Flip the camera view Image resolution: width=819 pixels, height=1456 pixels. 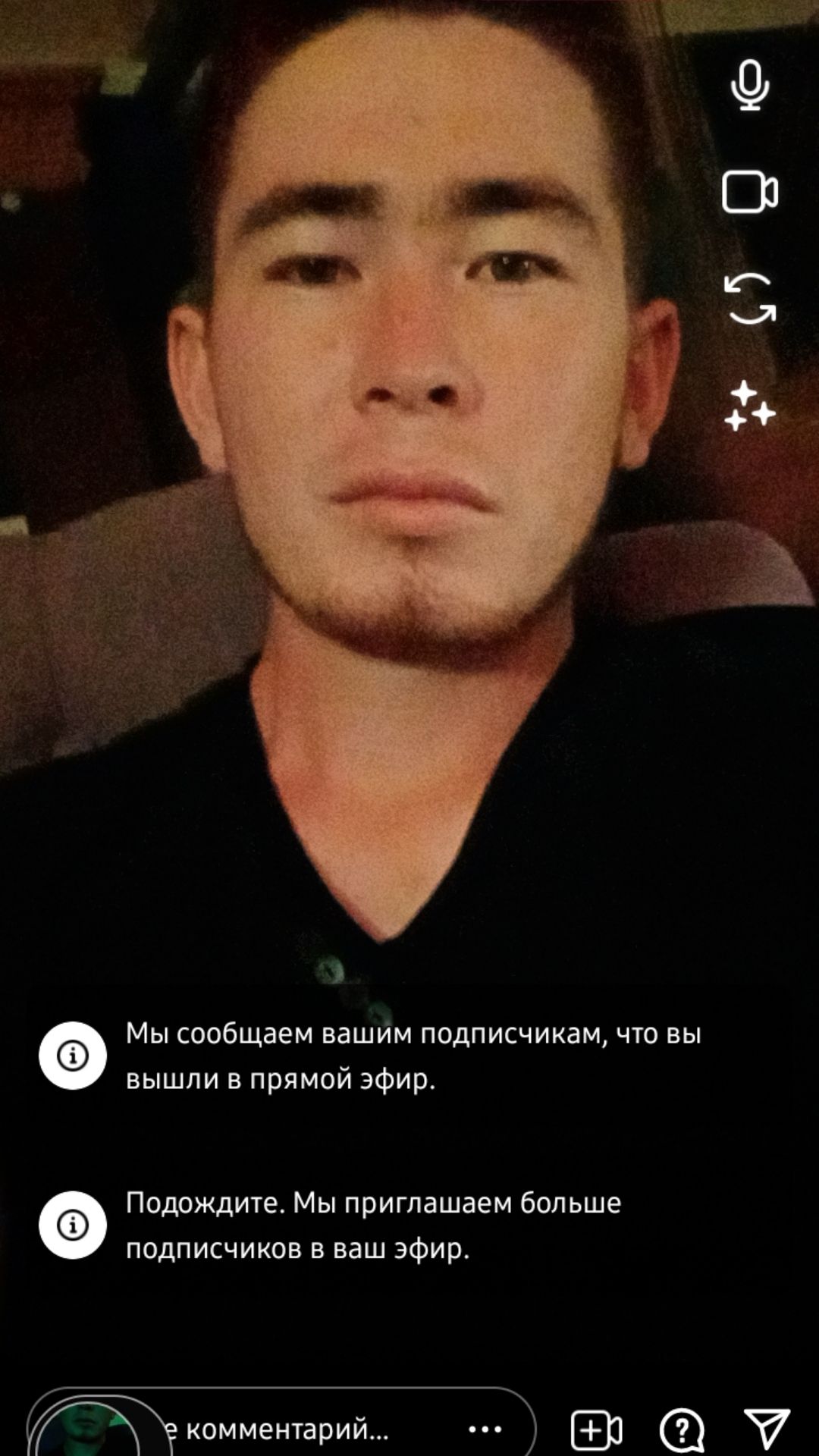point(750,298)
